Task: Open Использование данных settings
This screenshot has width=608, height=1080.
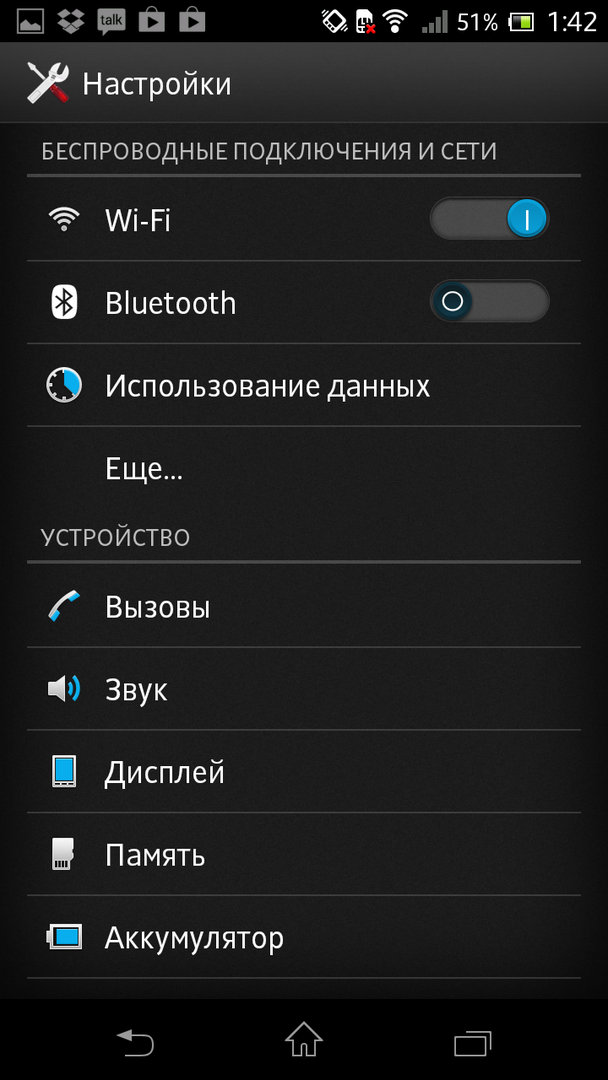Action: click(x=267, y=386)
